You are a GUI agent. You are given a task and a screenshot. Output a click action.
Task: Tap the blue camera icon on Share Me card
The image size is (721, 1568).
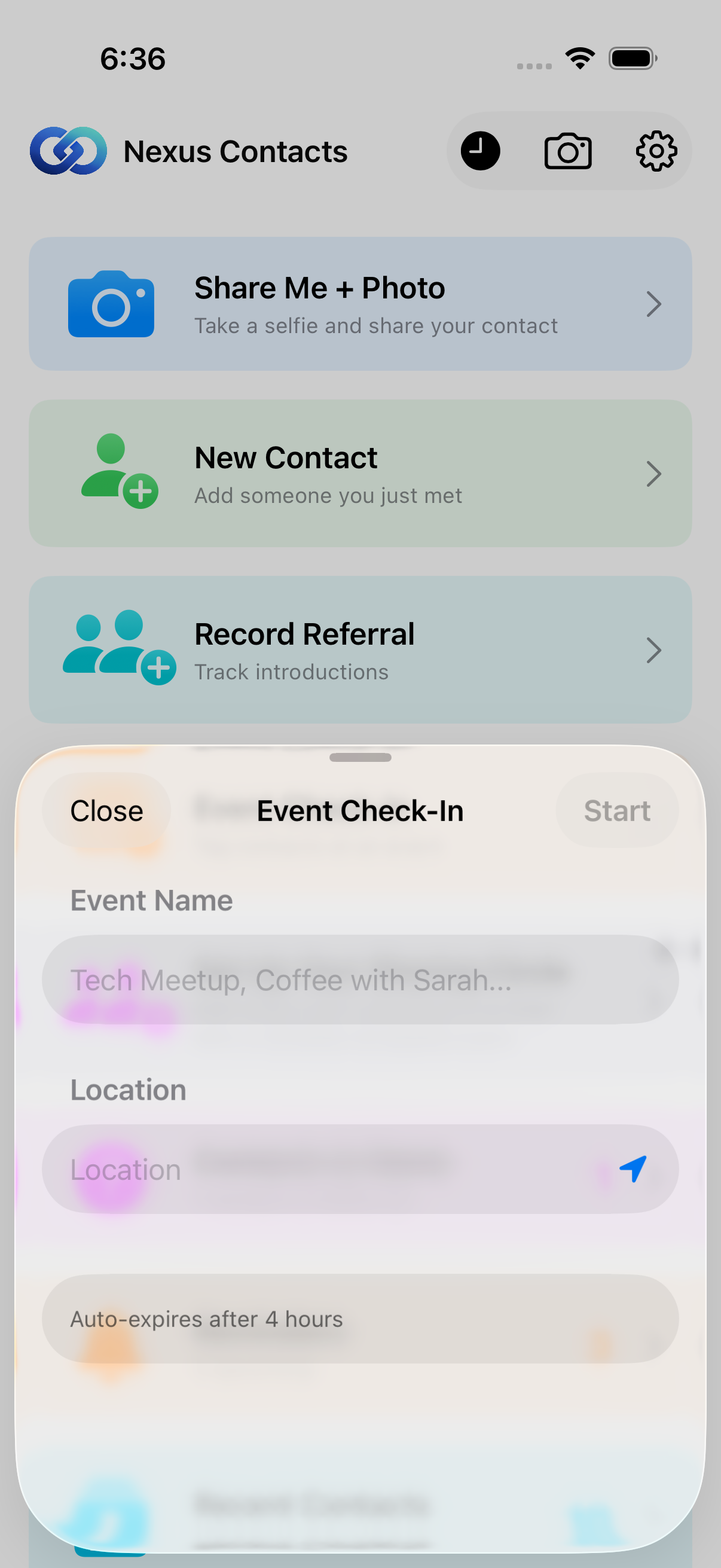(112, 304)
